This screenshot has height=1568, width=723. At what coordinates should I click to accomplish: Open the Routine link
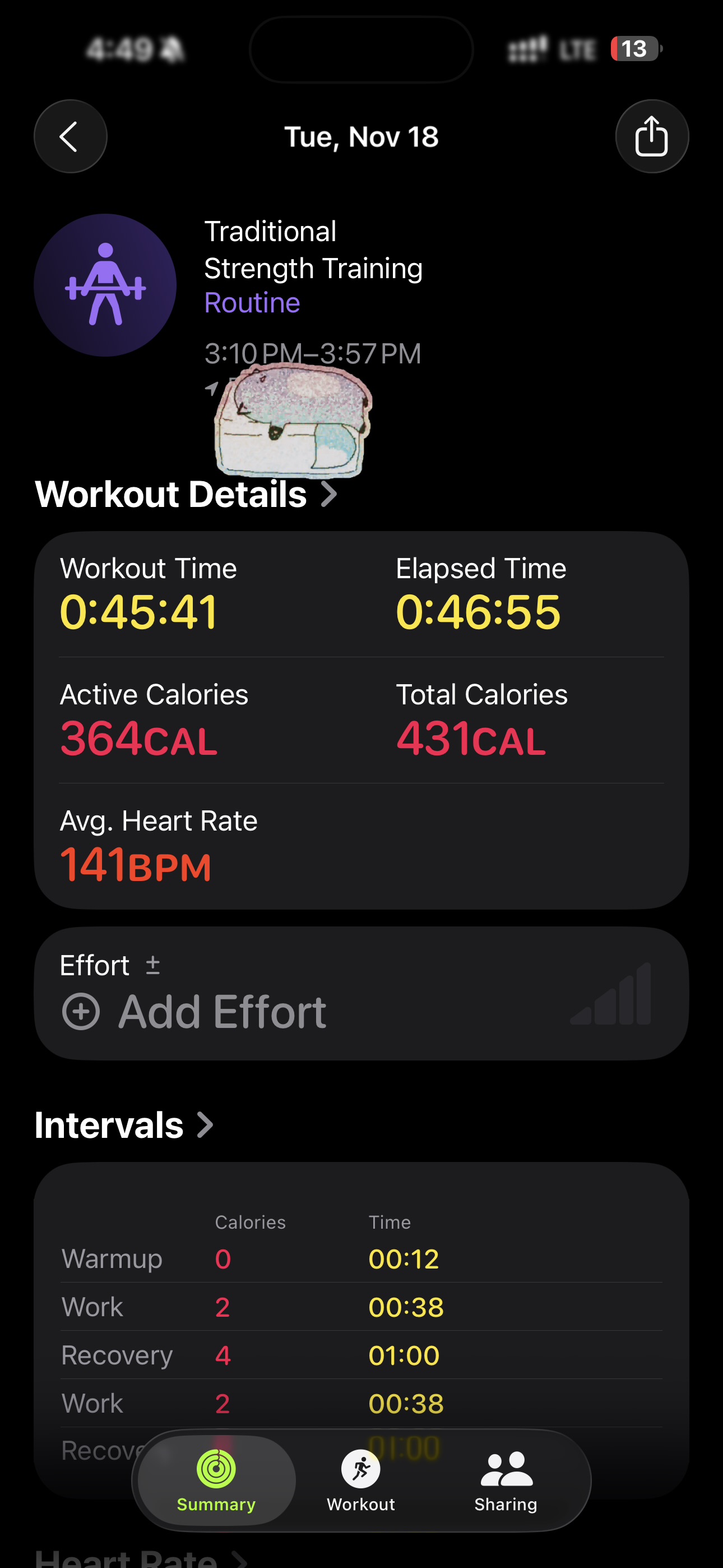252,302
